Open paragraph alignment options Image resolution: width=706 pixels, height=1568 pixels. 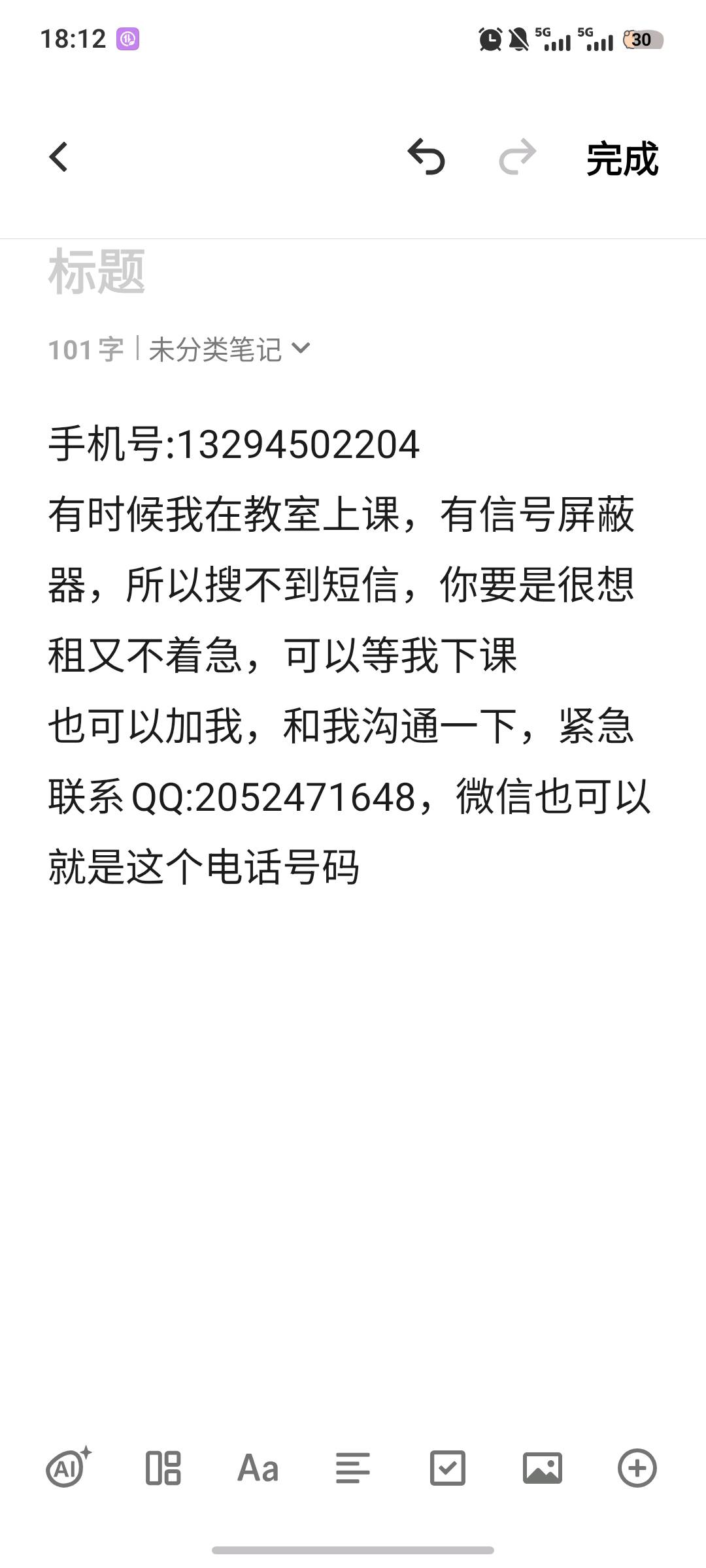click(x=353, y=1468)
